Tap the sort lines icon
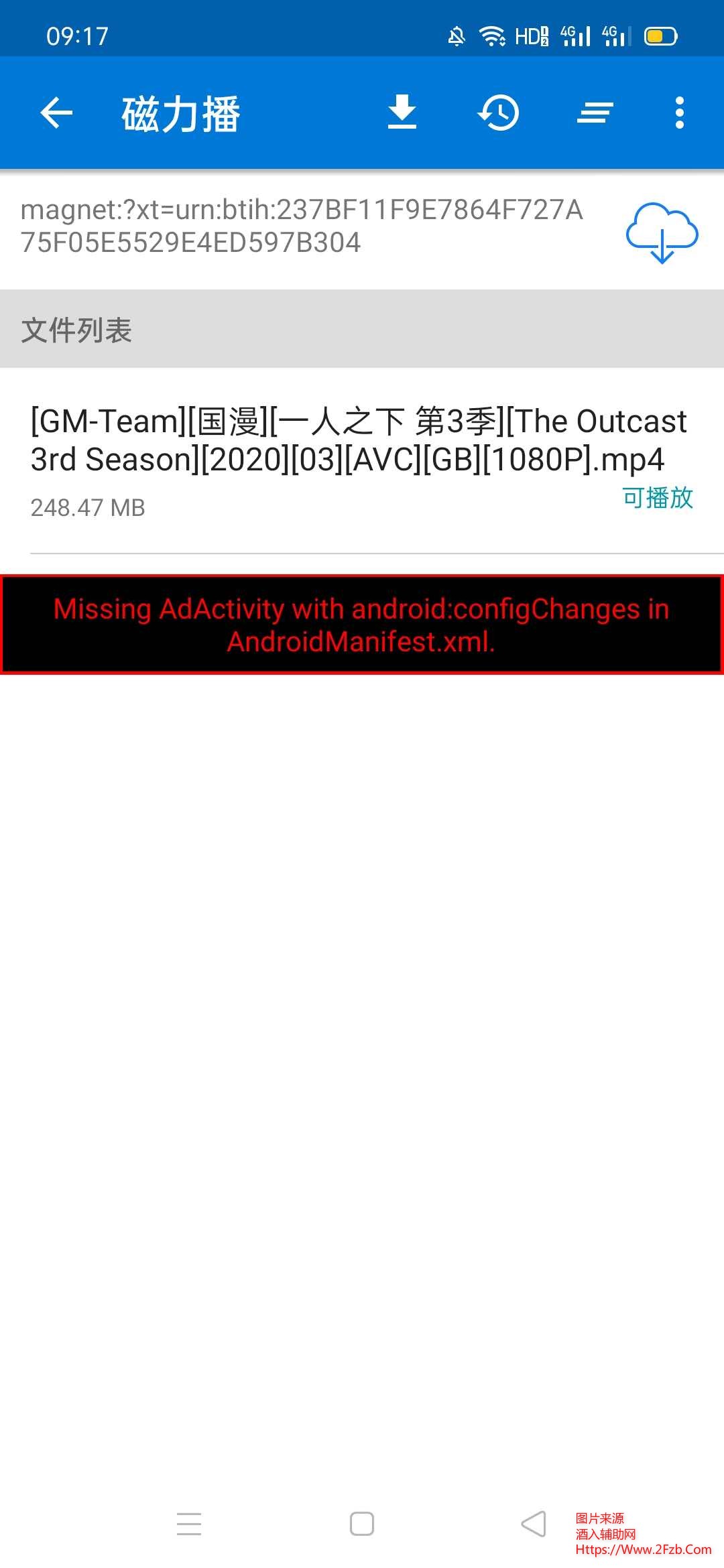Viewport: 724px width, 1568px height. (595, 113)
